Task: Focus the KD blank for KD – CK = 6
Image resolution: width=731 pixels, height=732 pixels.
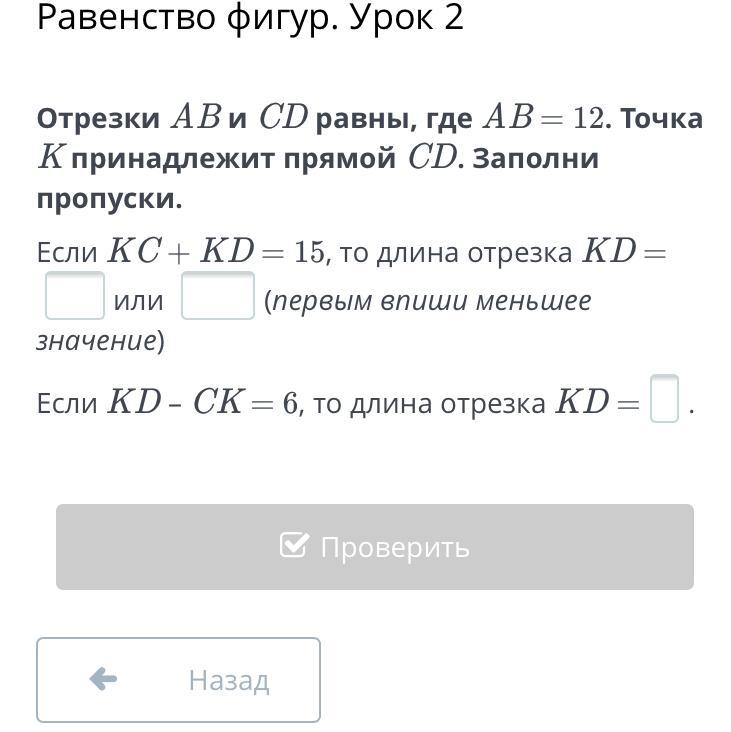Action: click(664, 399)
